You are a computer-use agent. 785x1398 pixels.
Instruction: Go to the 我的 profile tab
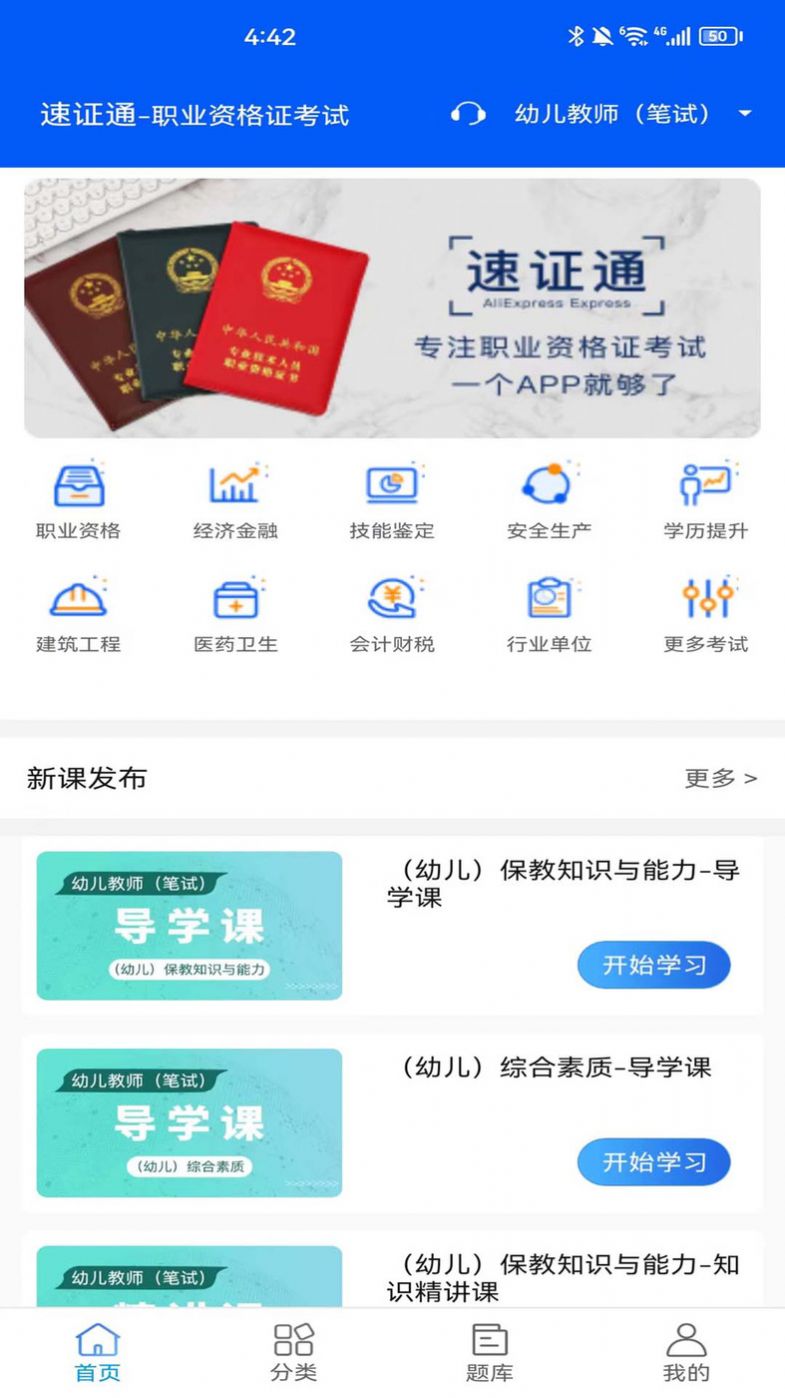pos(686,1352)
